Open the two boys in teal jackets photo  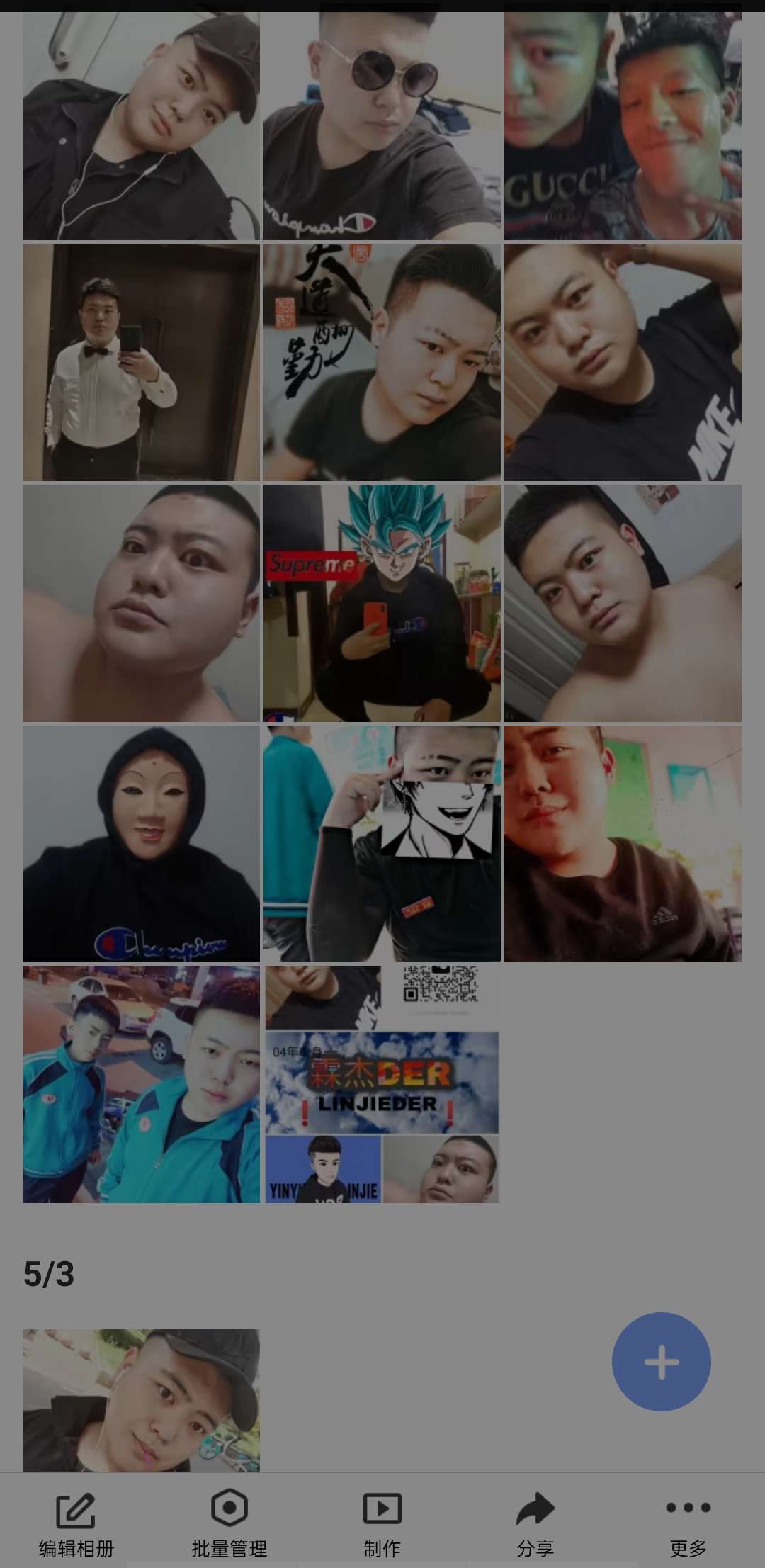point(141,1084)
